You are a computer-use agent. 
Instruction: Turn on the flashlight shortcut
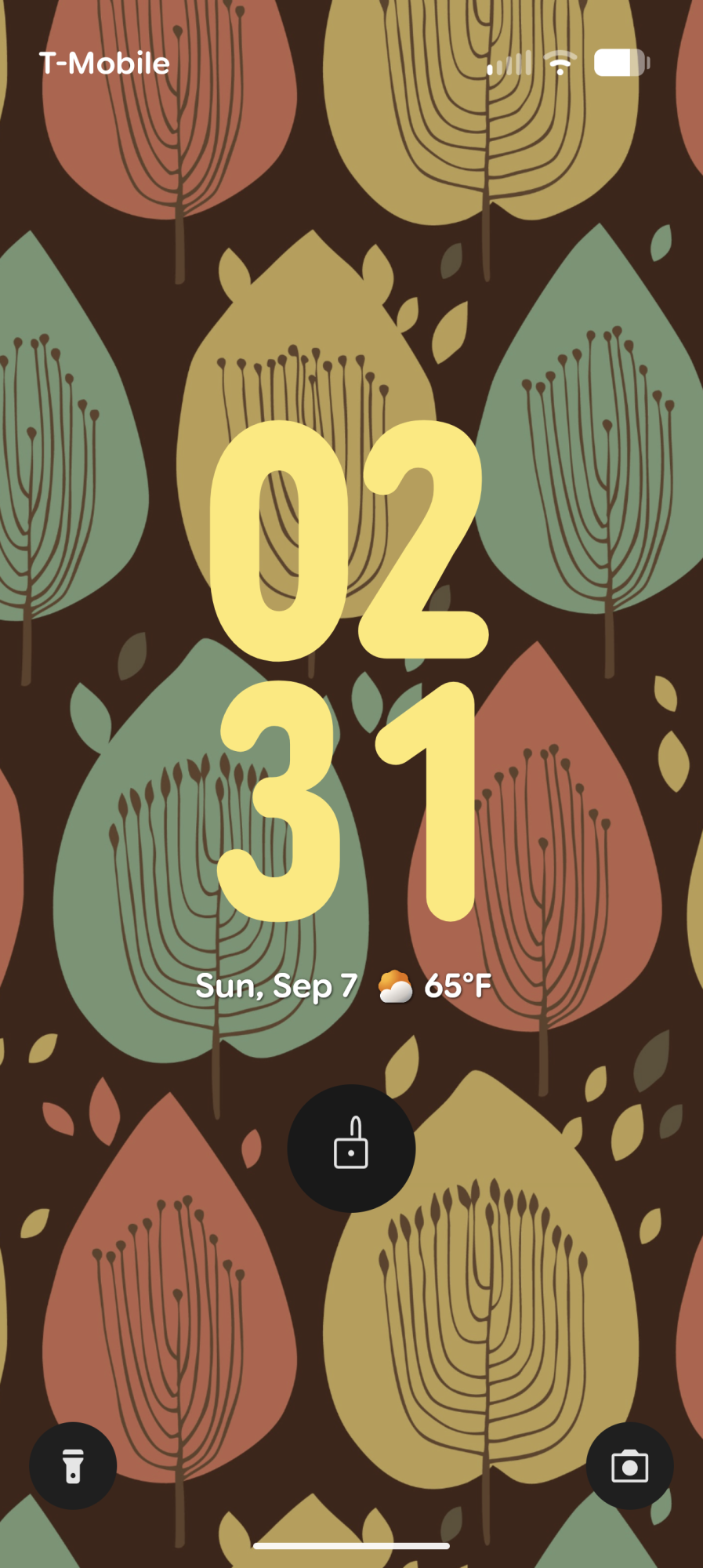click(x=73, y=1465)
